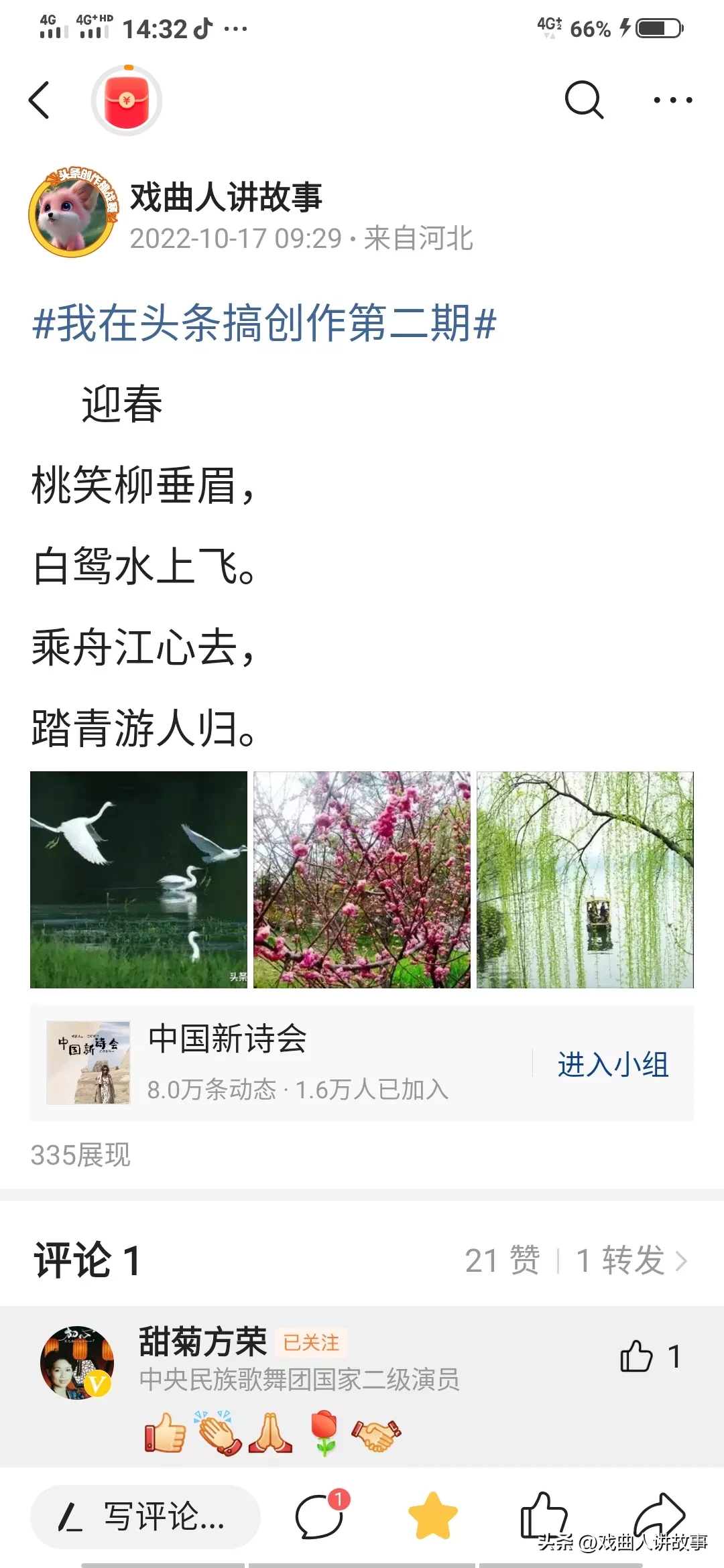
Task: Tap the 写评论 comment field
Action: pyautogui.click(x=145, y=1516)
